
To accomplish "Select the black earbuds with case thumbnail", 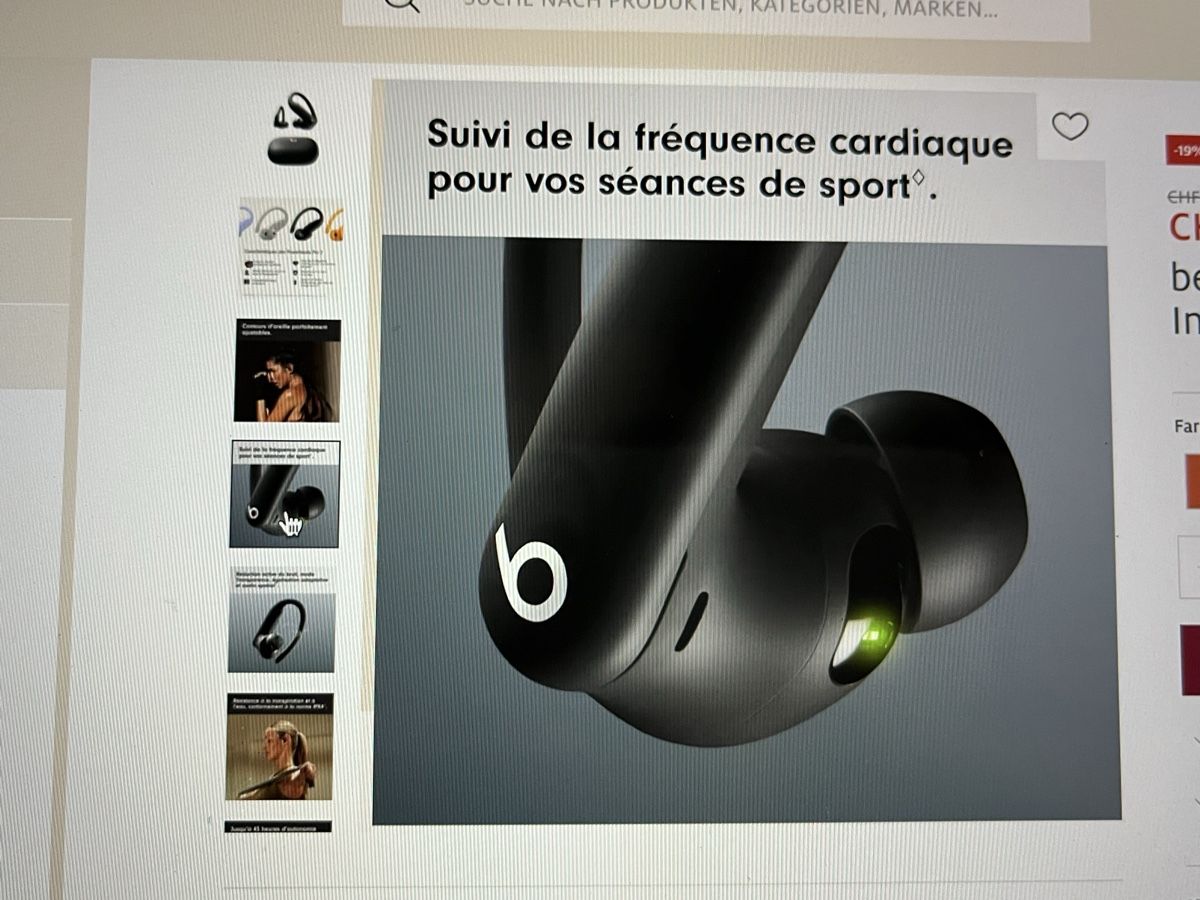I will pyautogui.click(x=293, y=129).
